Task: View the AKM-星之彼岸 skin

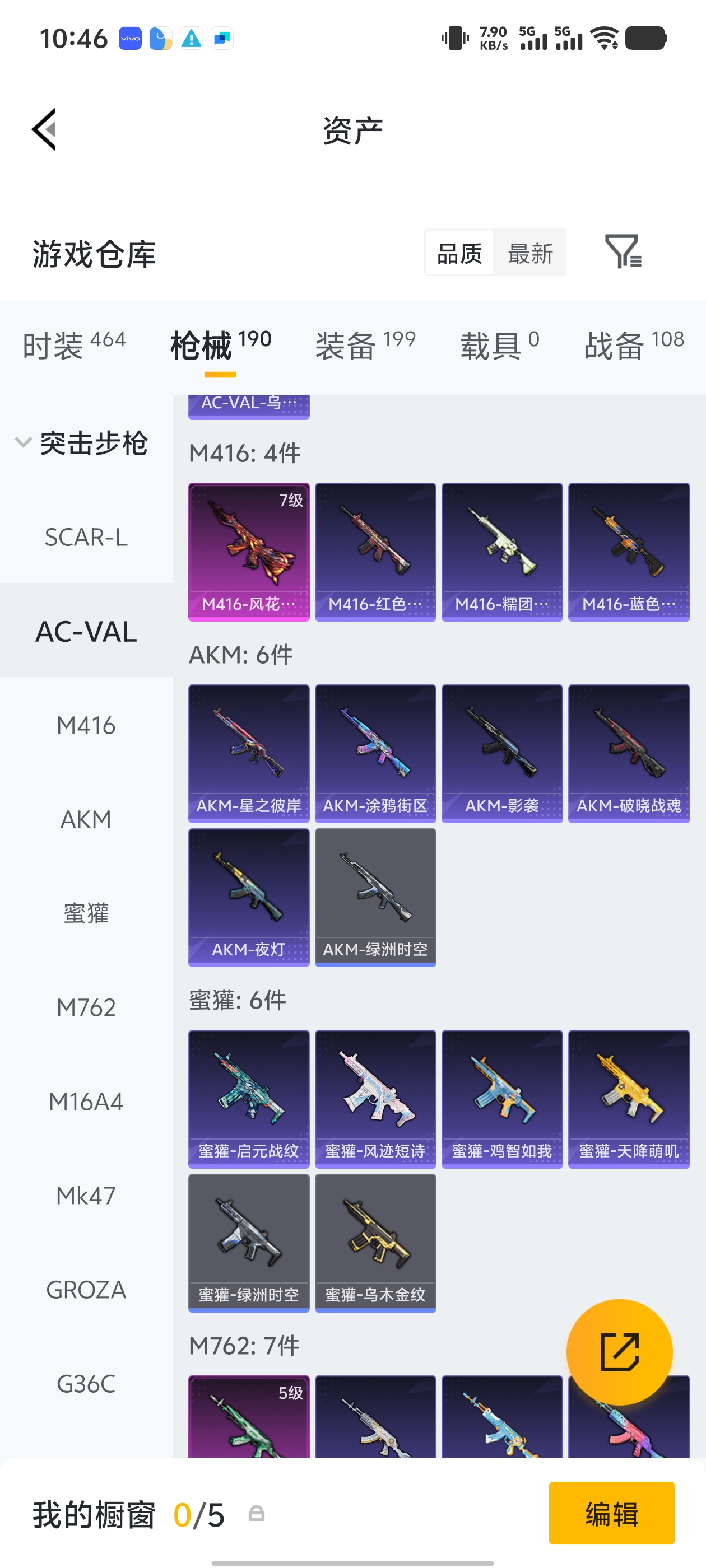Action: pyautogui.click(x=249, y=753)
